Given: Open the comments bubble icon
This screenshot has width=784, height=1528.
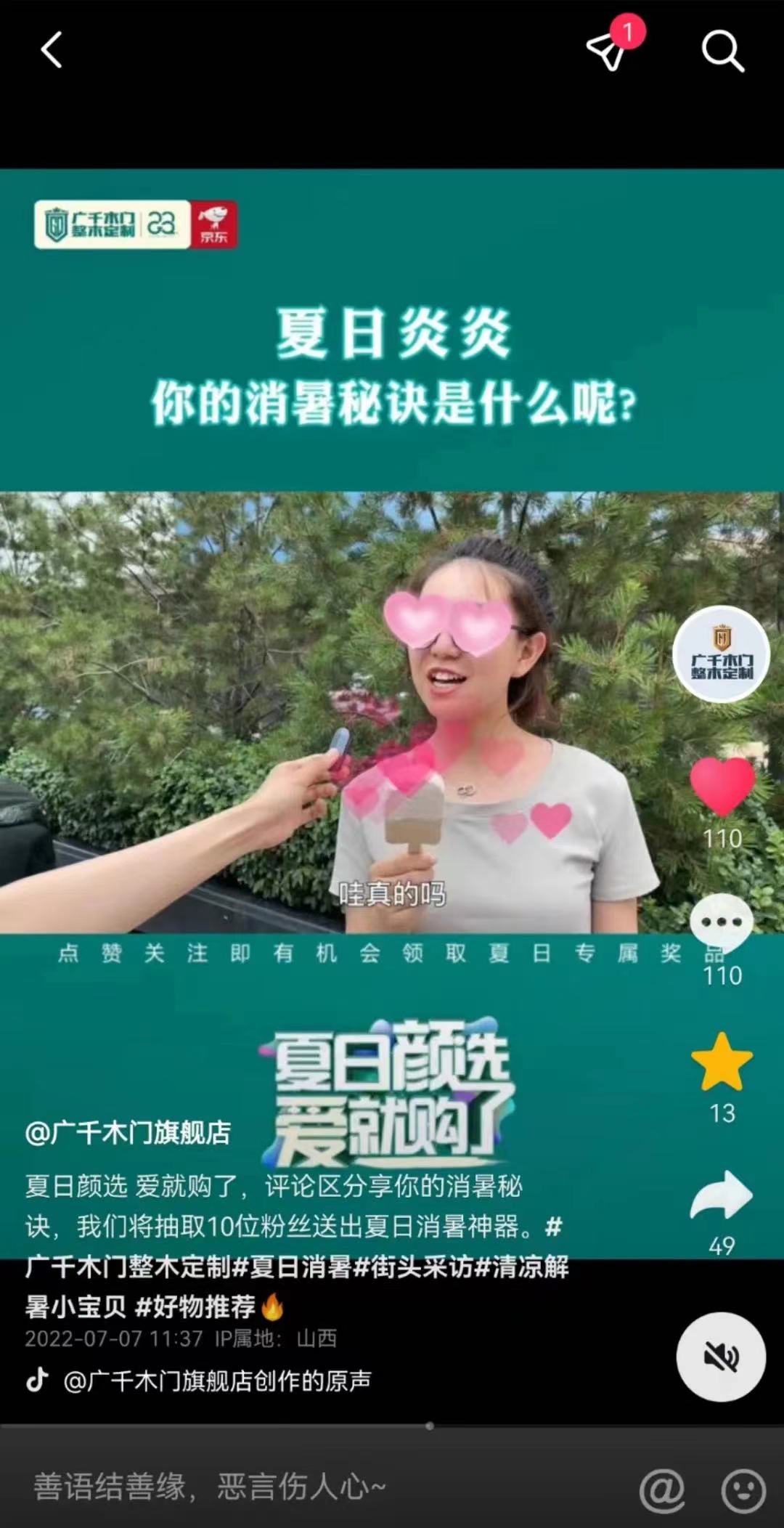Looking at the screenshot, I should (x=722, y=922).
